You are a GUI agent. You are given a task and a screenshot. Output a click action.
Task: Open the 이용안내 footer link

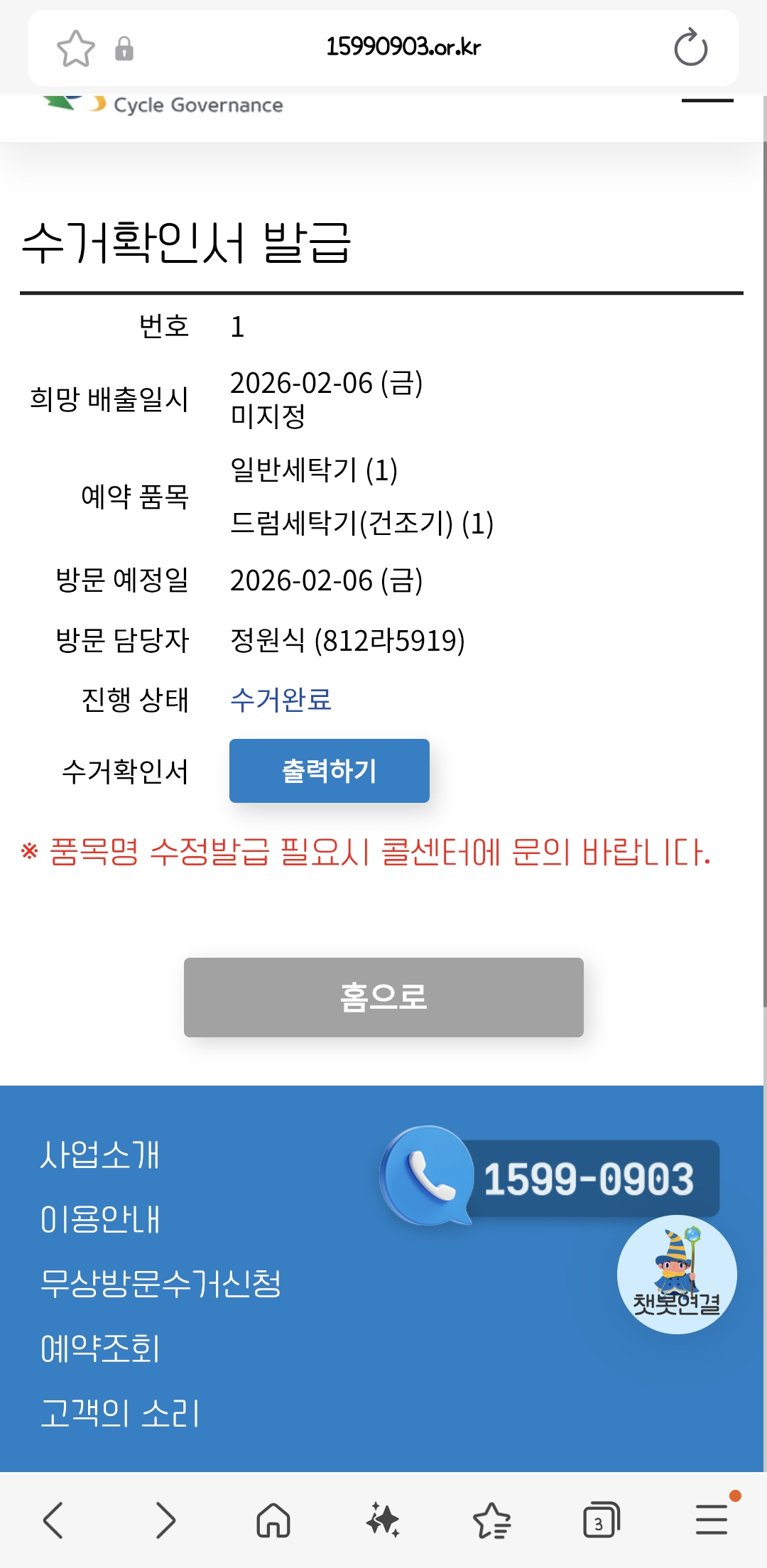tap(100, 1219)
